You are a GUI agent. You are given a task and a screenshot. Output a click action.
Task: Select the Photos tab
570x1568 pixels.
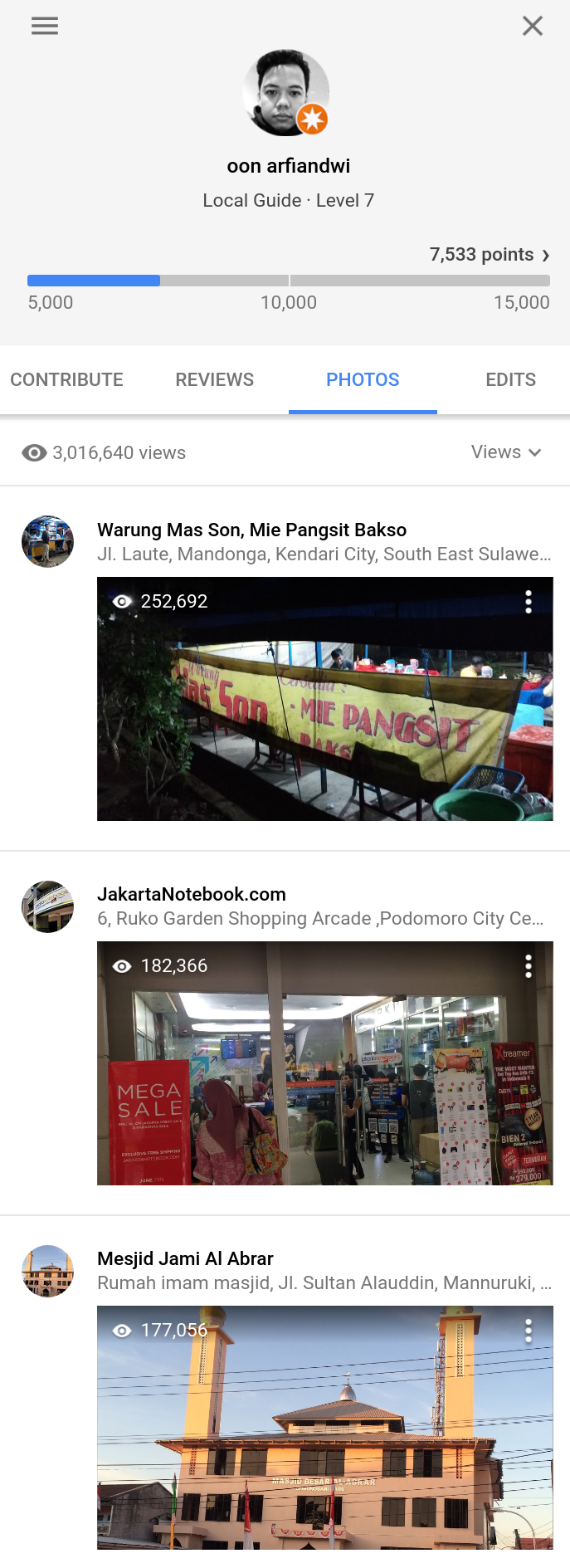[x=363, y=380]
